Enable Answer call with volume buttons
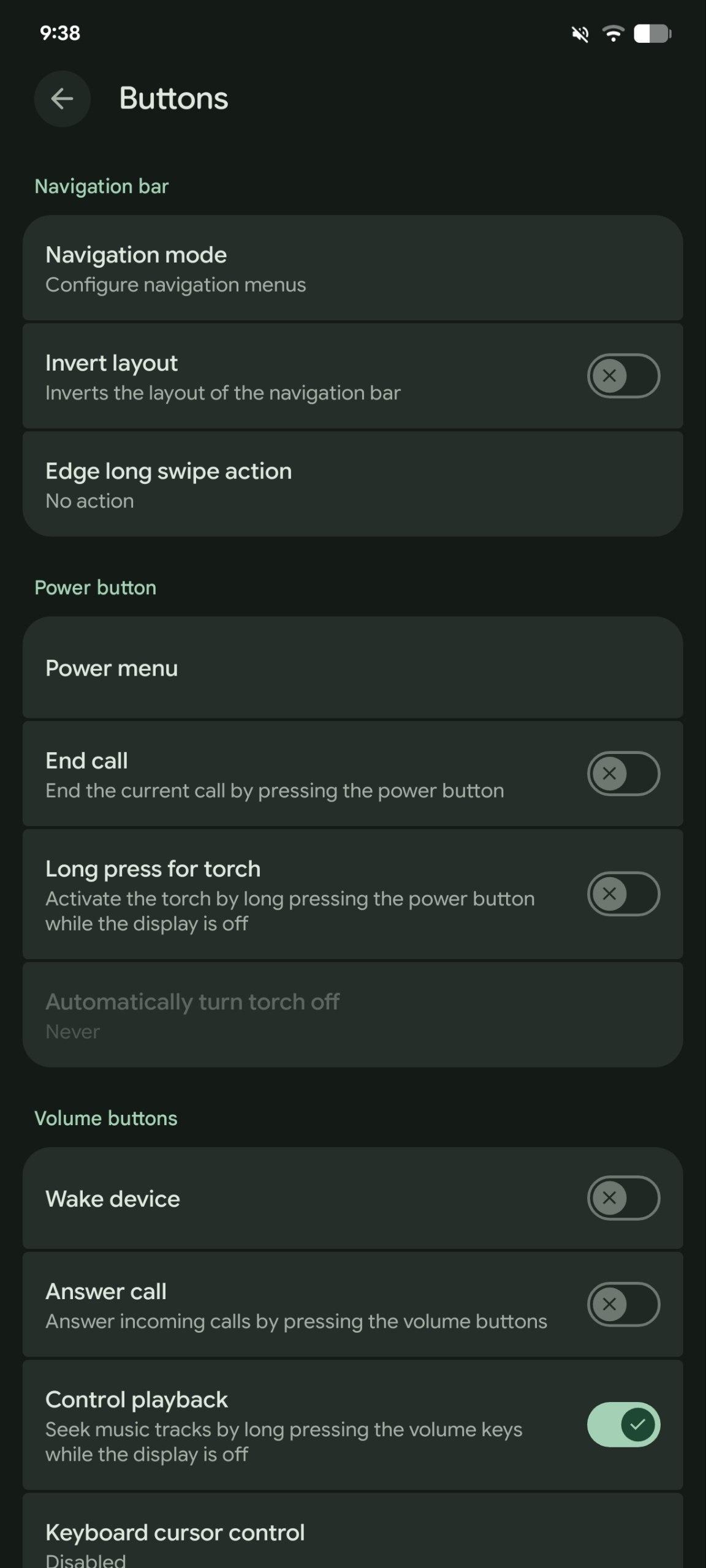This screenshot has width=706, height=1568. pyautogui.click(x=623, y=1304)
